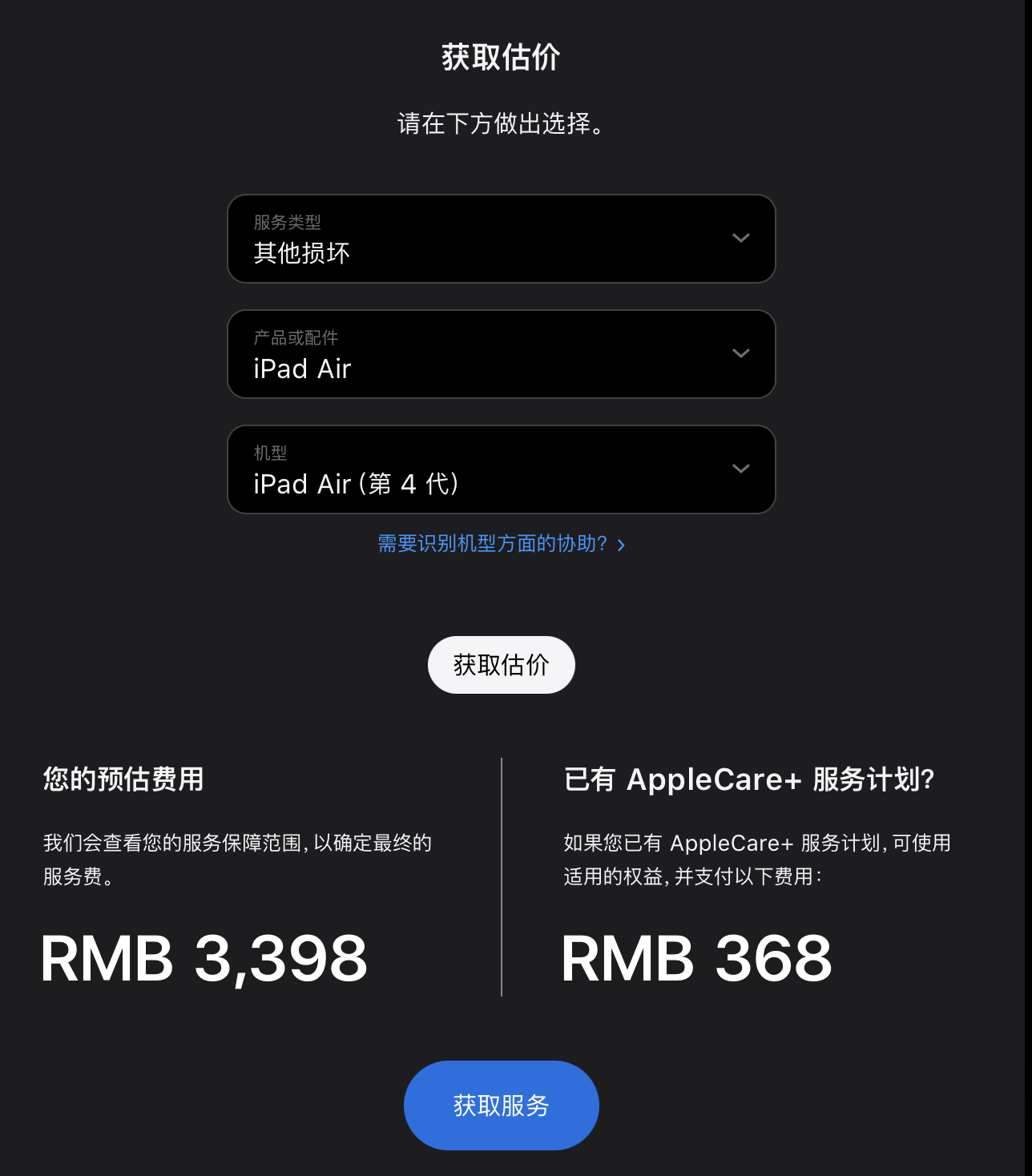Viewport: 1032px width, 1176px height.
Task: Click the chevron icon on the 服务类型 field
Action: point(740,238)
